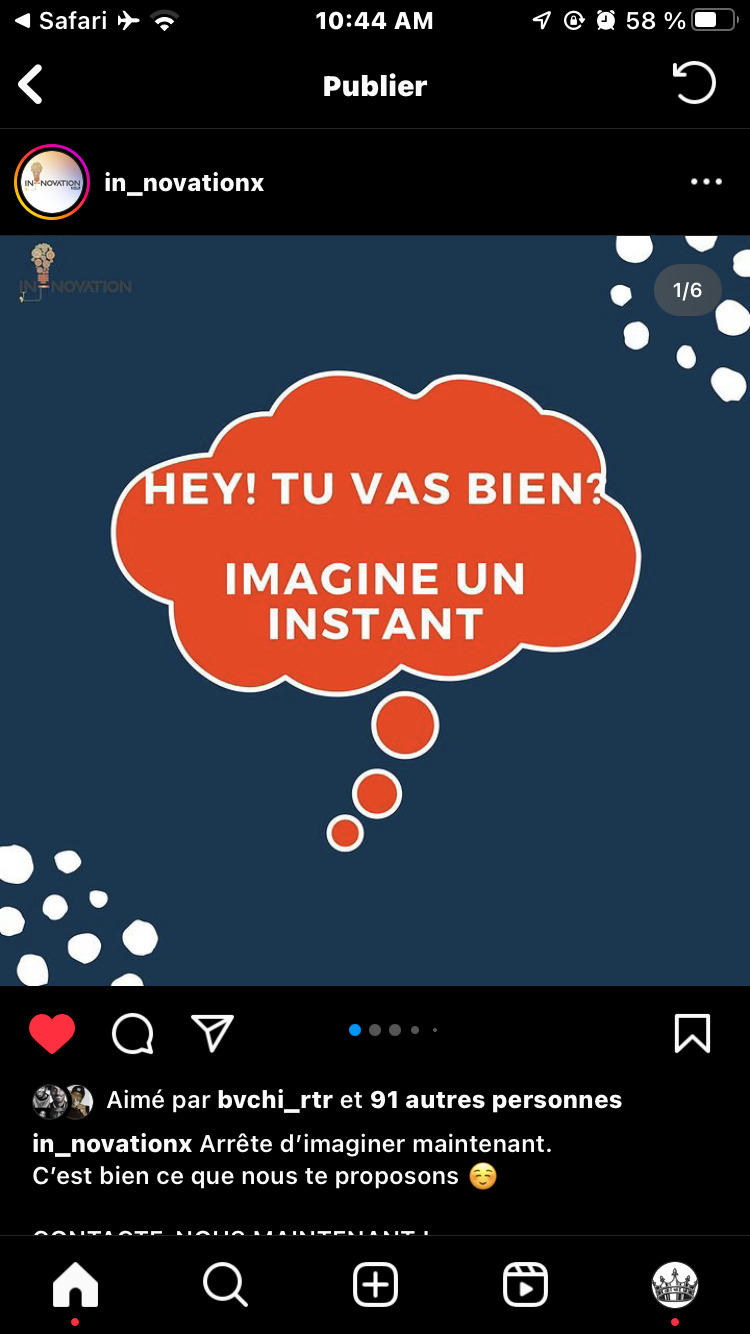The width and height of the screenshot is (750, 1334).
Task: Open comments with the speech bubble icon
Action: coord(132,1033)
